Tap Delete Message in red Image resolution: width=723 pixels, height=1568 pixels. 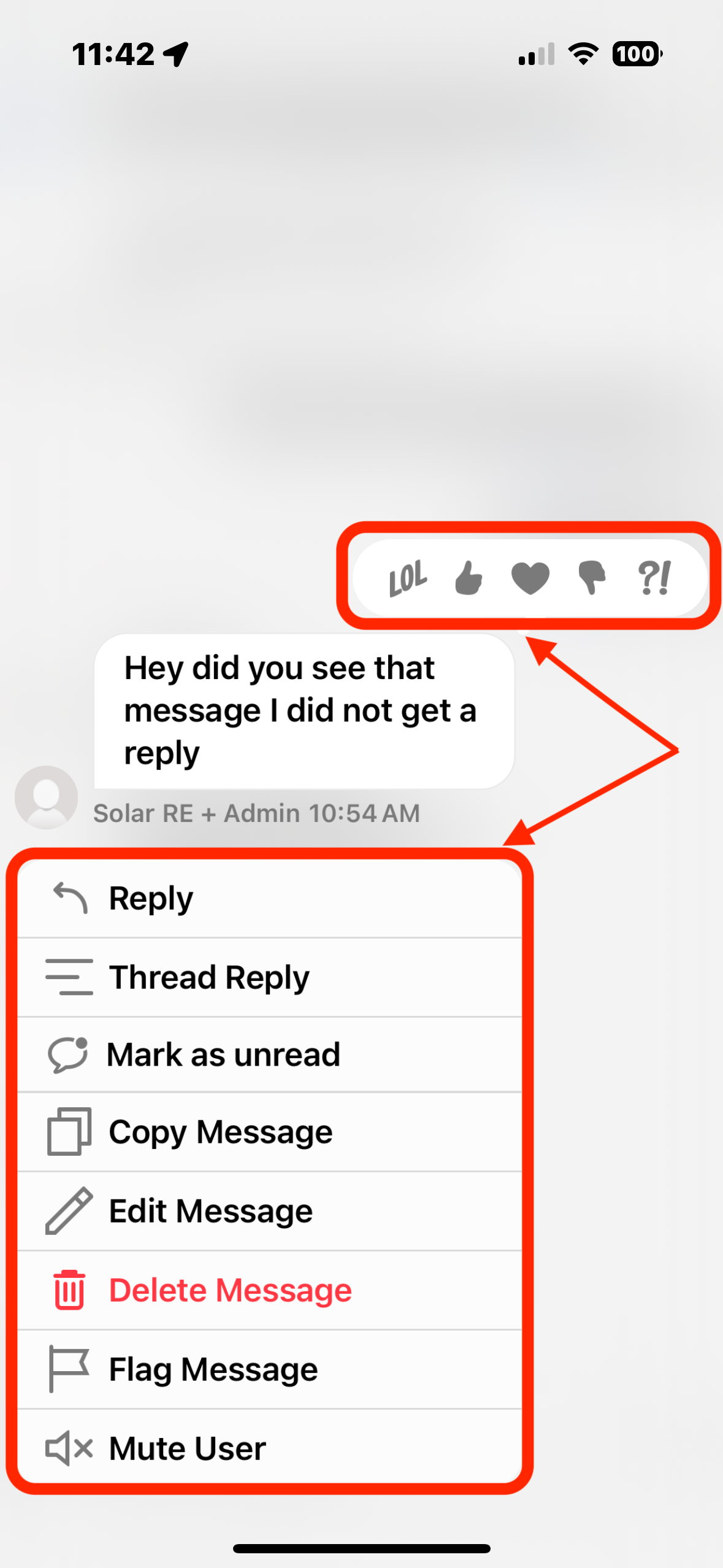[270, 1290]
